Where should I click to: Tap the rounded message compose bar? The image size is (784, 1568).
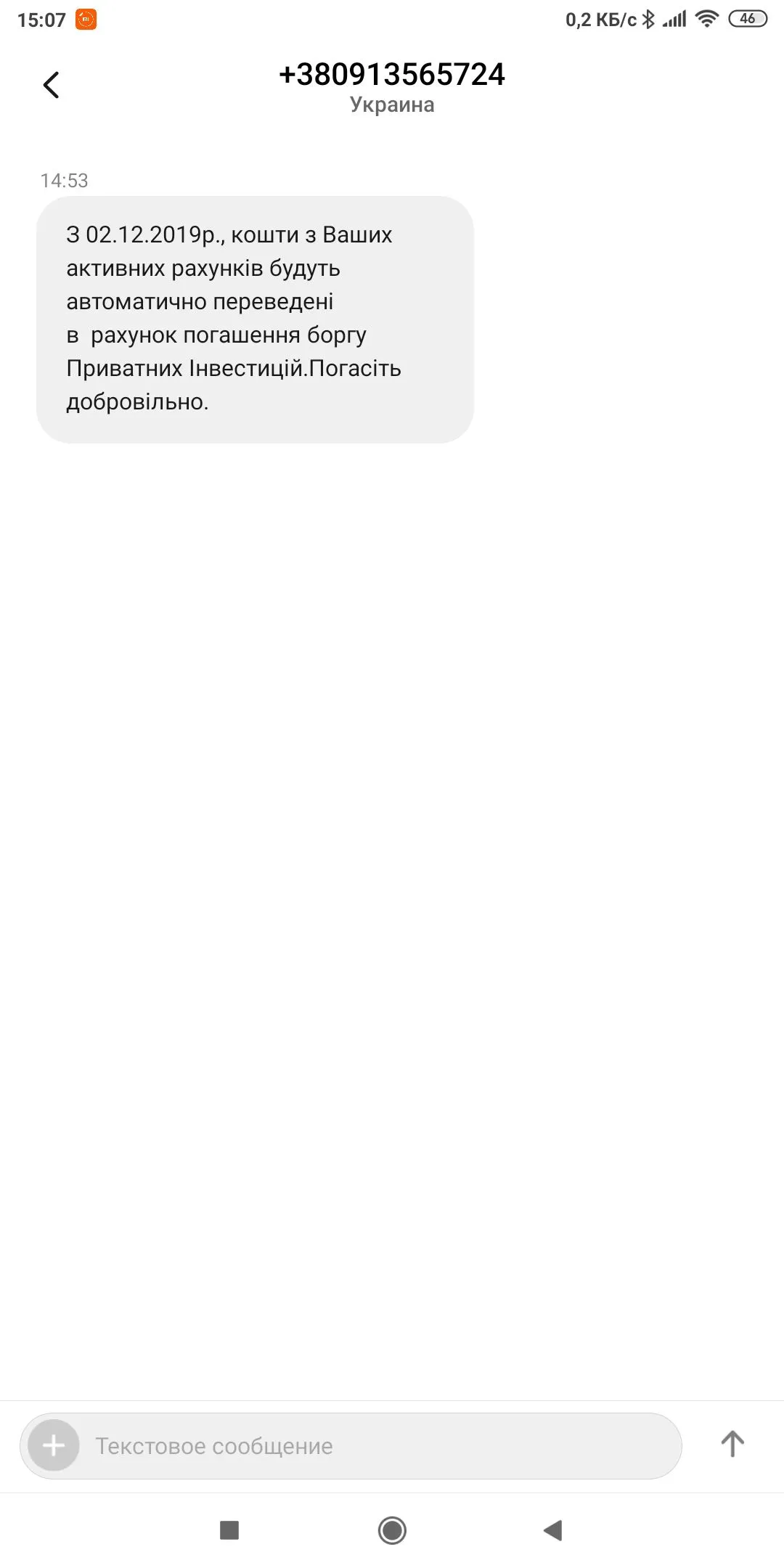352,1445
